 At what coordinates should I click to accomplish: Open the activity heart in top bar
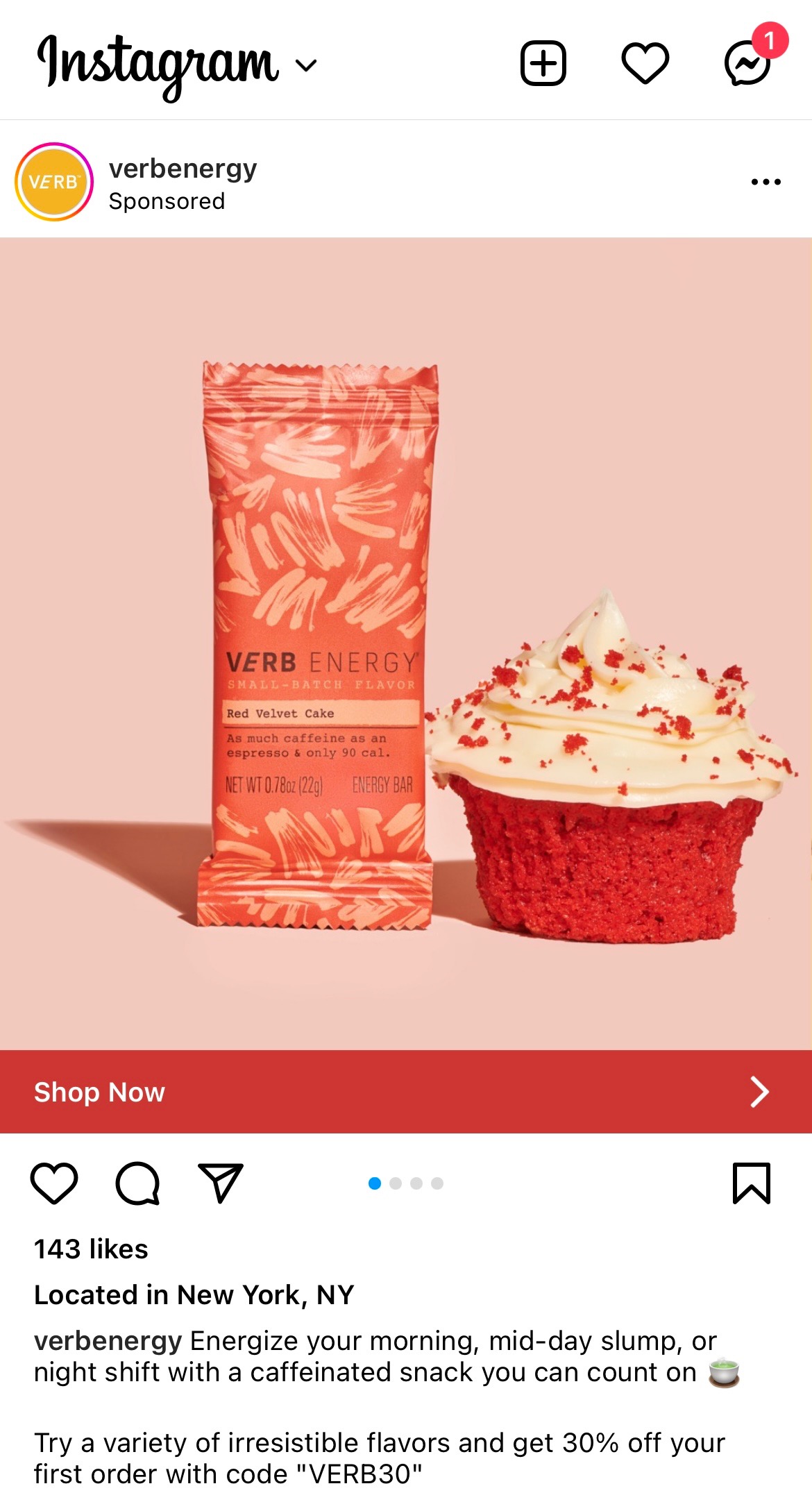(645, 64)
